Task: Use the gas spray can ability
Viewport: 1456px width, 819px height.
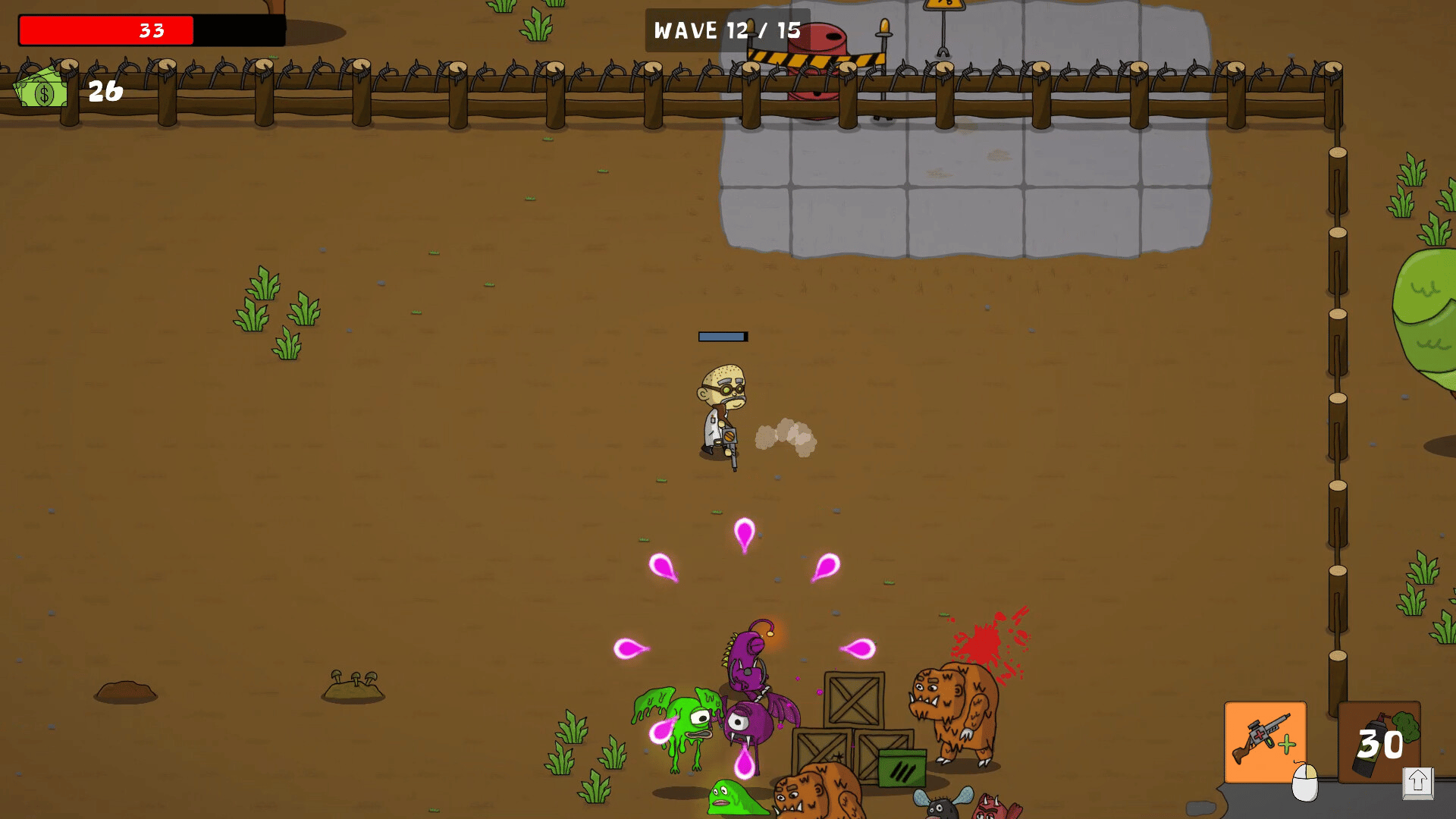Action: [x=1379, y=742]
